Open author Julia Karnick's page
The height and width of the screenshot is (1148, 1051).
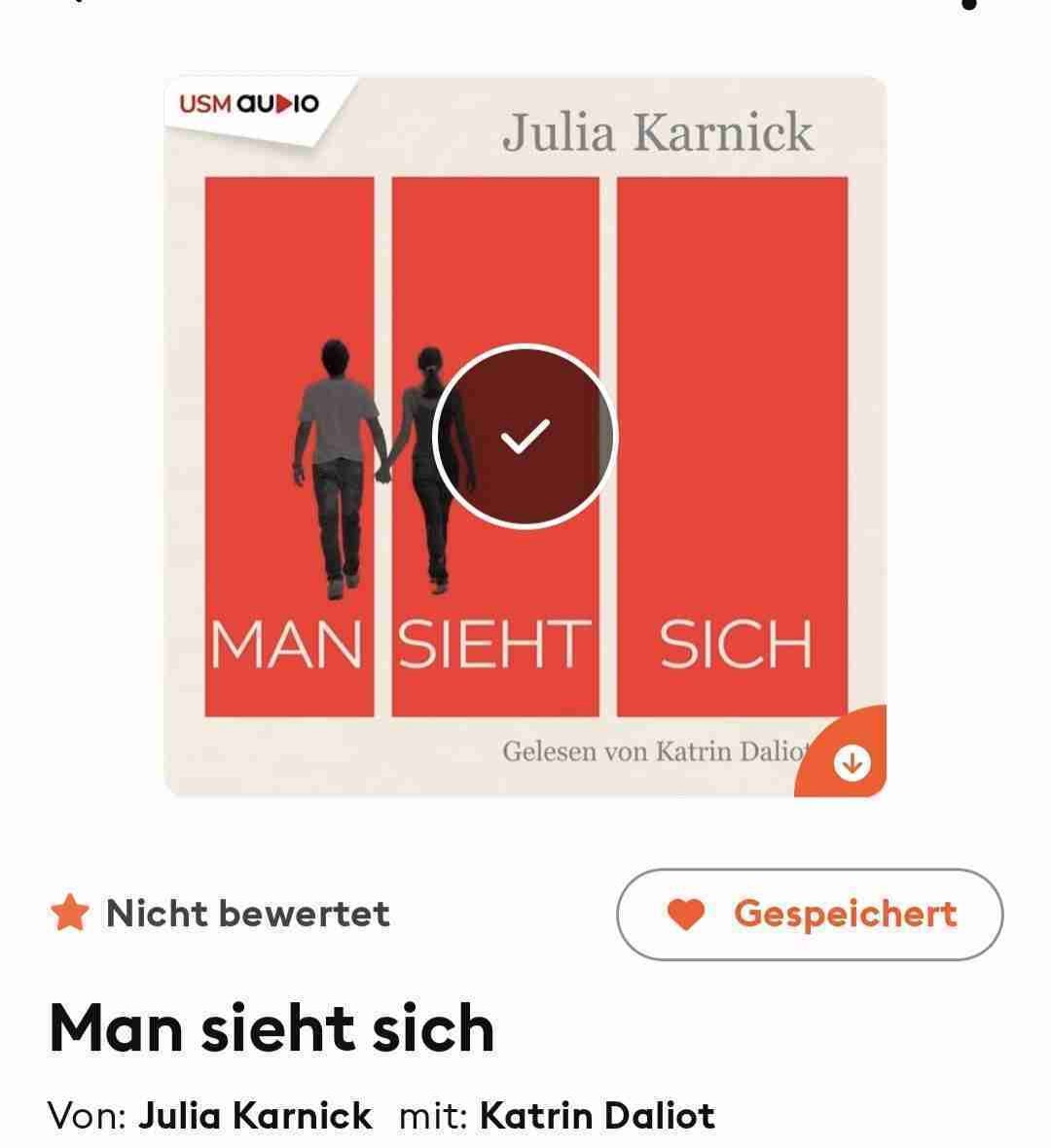255,1115
